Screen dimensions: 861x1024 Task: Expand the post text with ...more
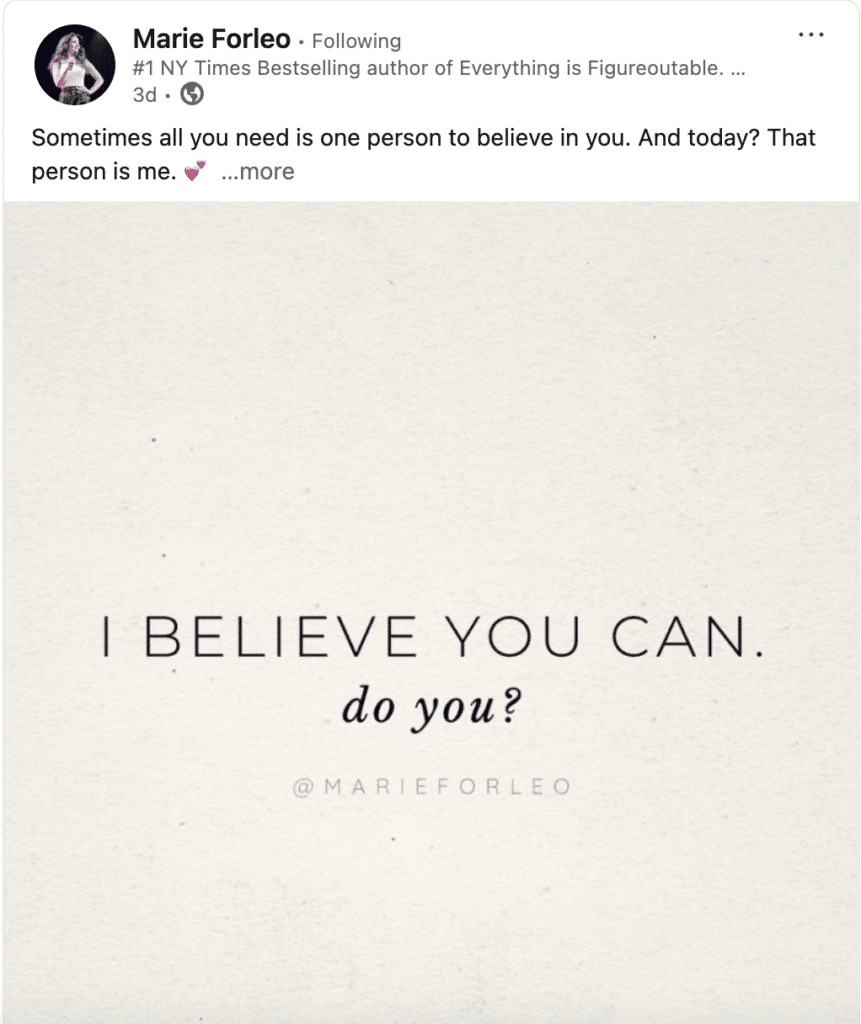[x=258, y=172]
